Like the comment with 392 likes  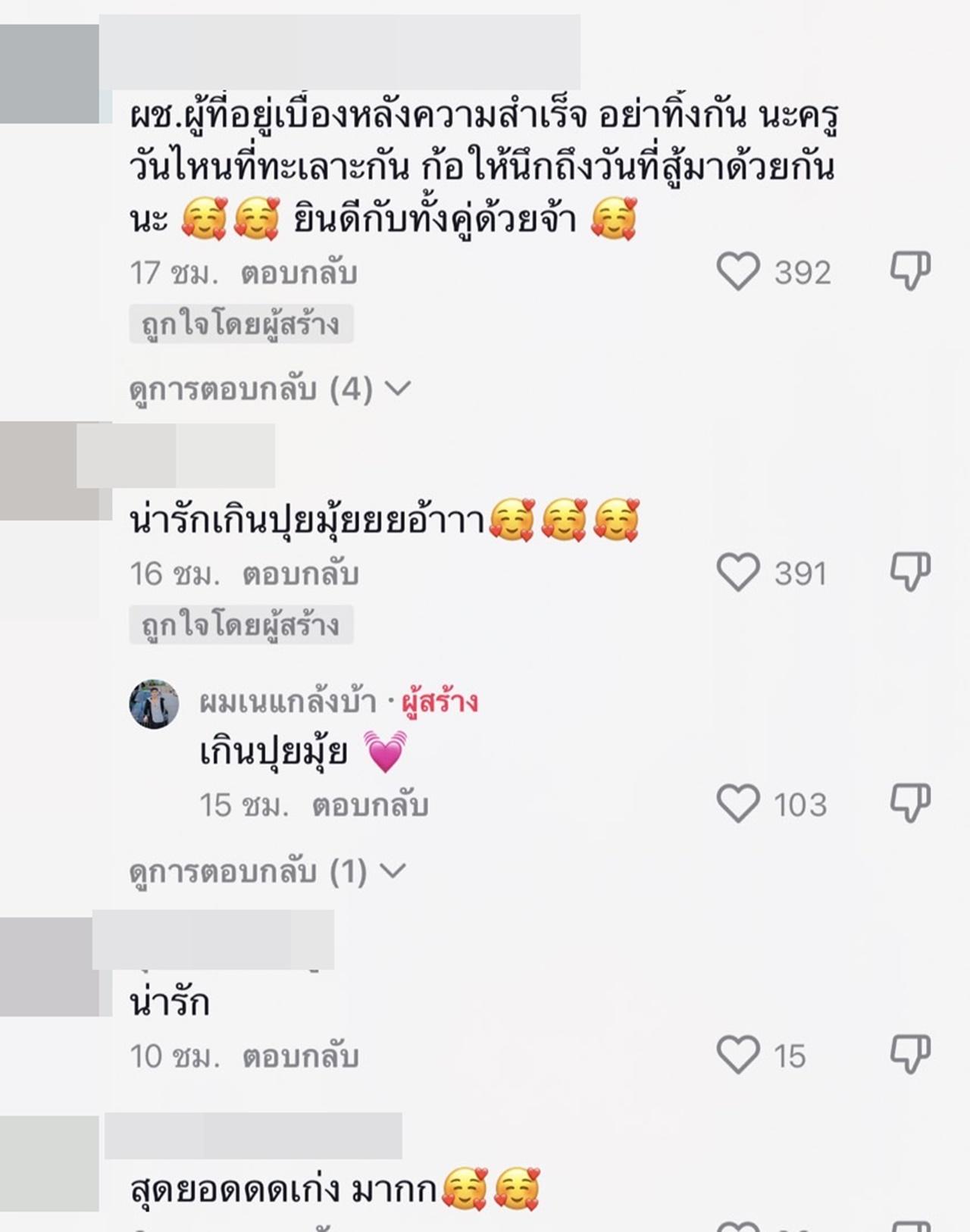738,271
